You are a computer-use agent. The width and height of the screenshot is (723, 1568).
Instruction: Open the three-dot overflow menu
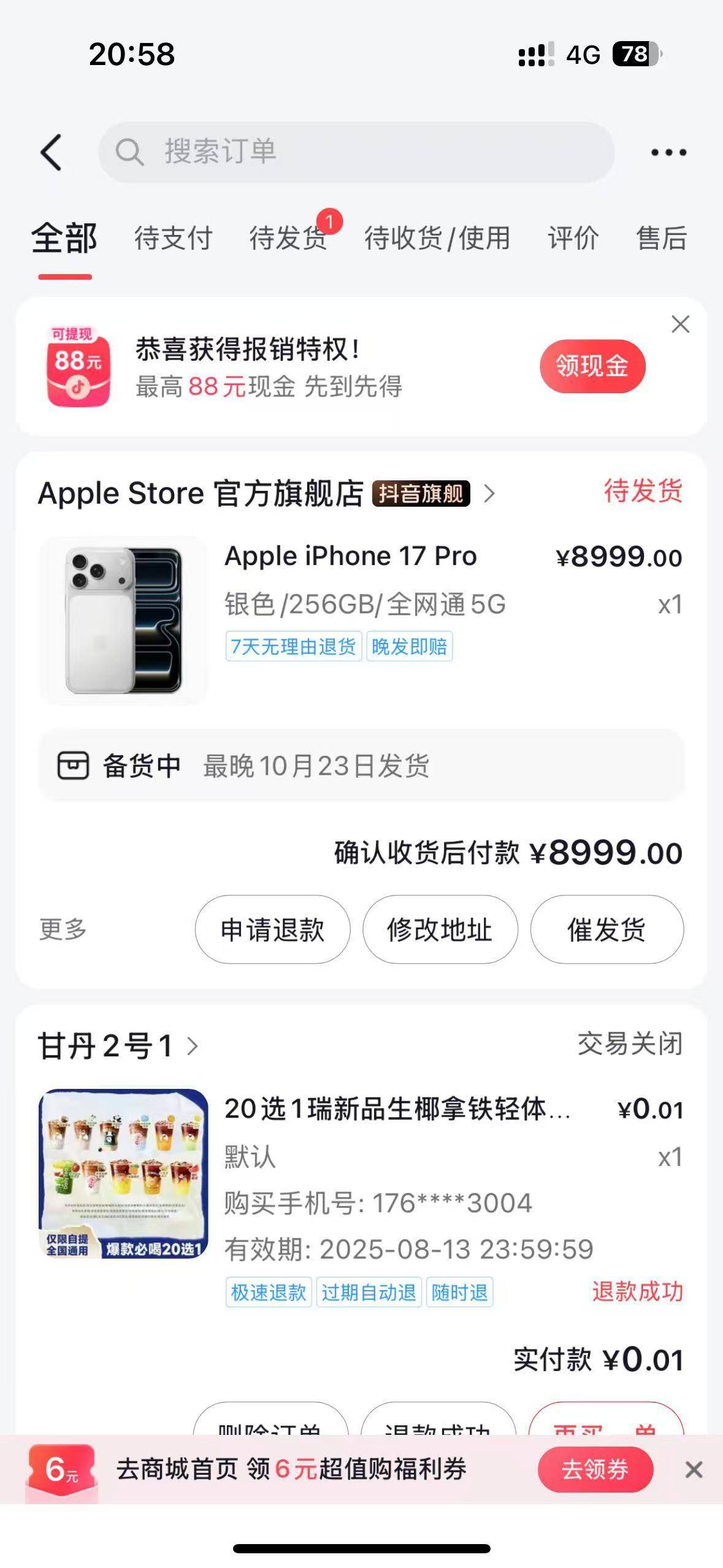pyautogui.click(x=668, y=152)
